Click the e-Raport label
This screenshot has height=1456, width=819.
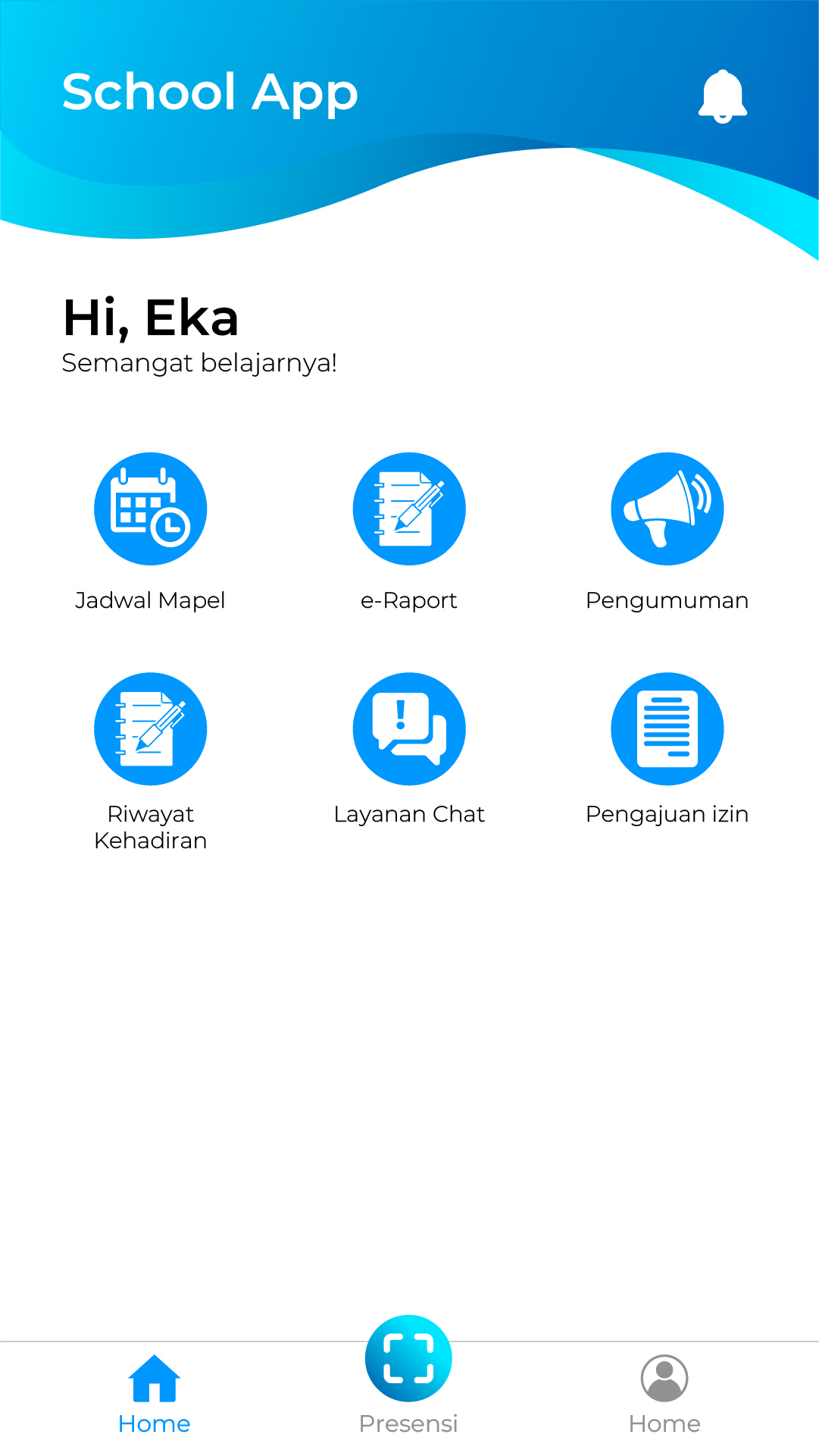click(408, 601)
